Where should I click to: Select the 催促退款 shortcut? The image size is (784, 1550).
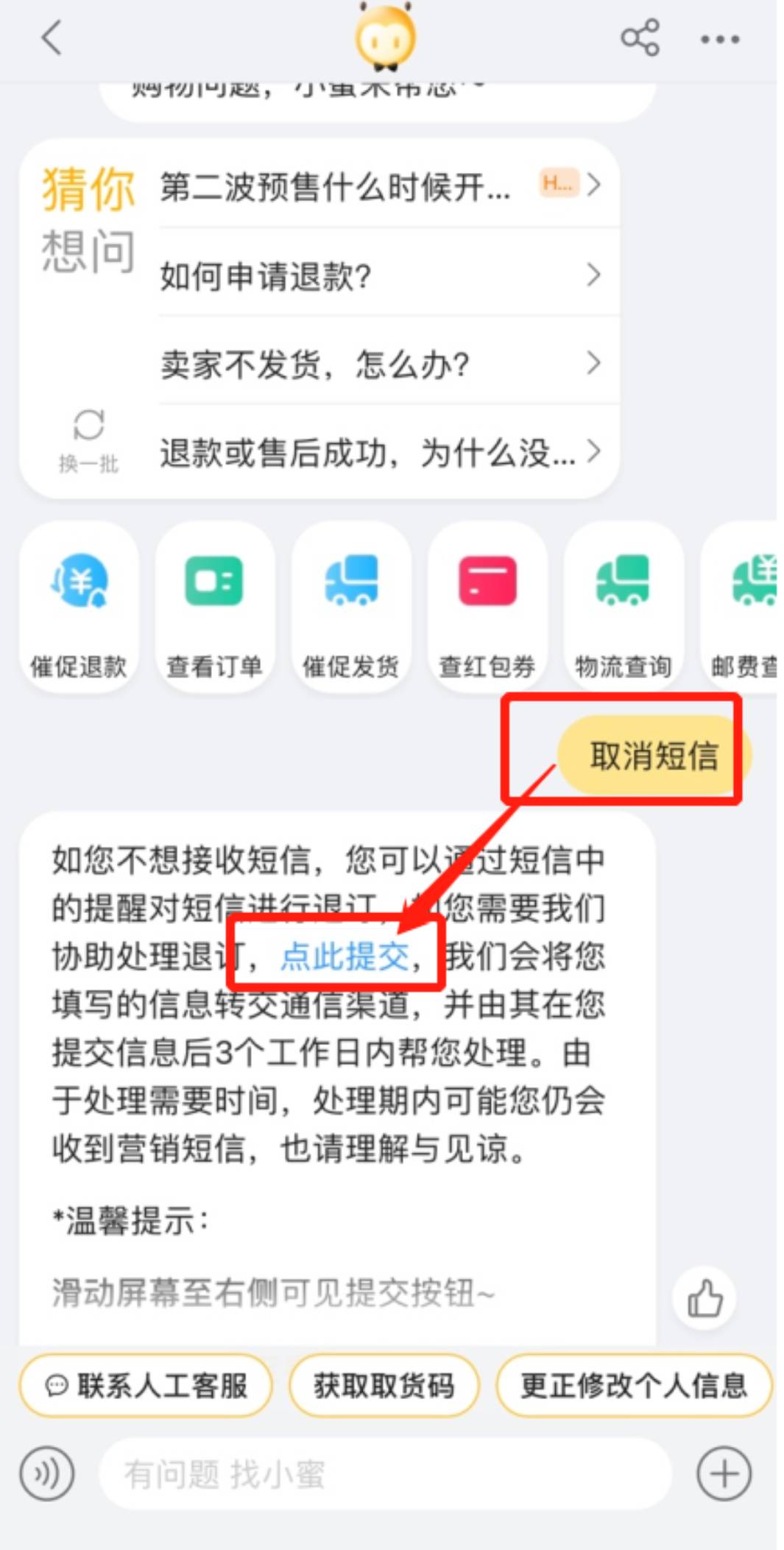(79, 606)
